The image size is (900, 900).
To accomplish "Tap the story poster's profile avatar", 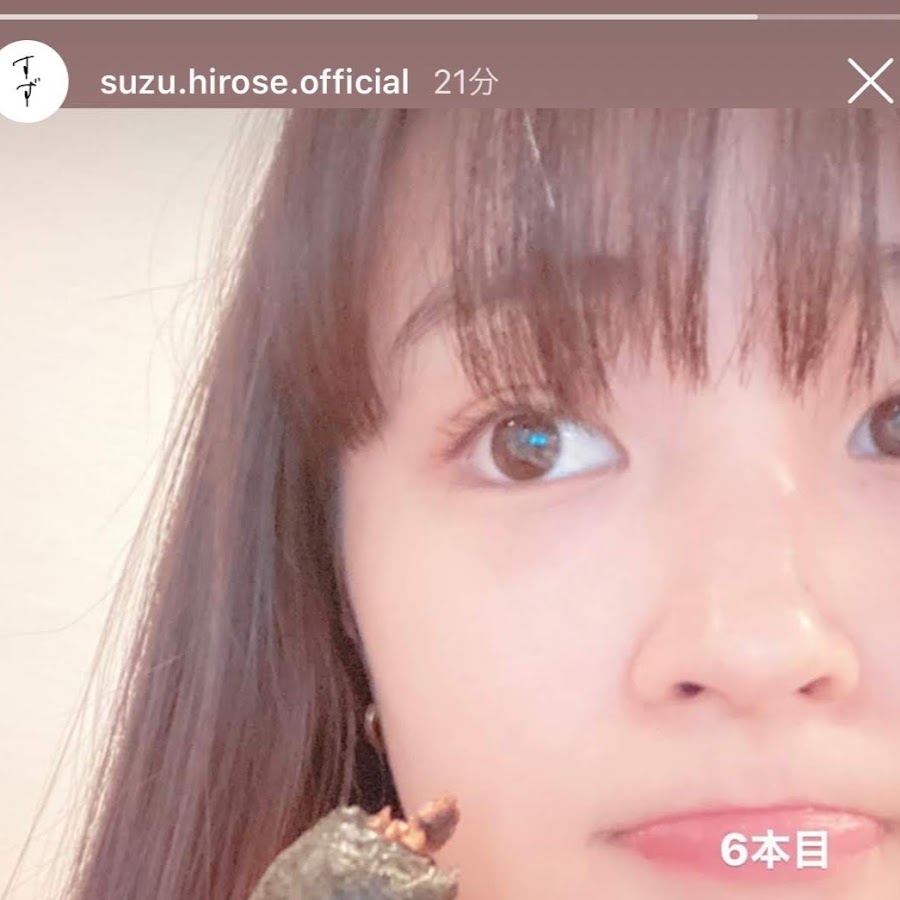I will coord(30,82).
